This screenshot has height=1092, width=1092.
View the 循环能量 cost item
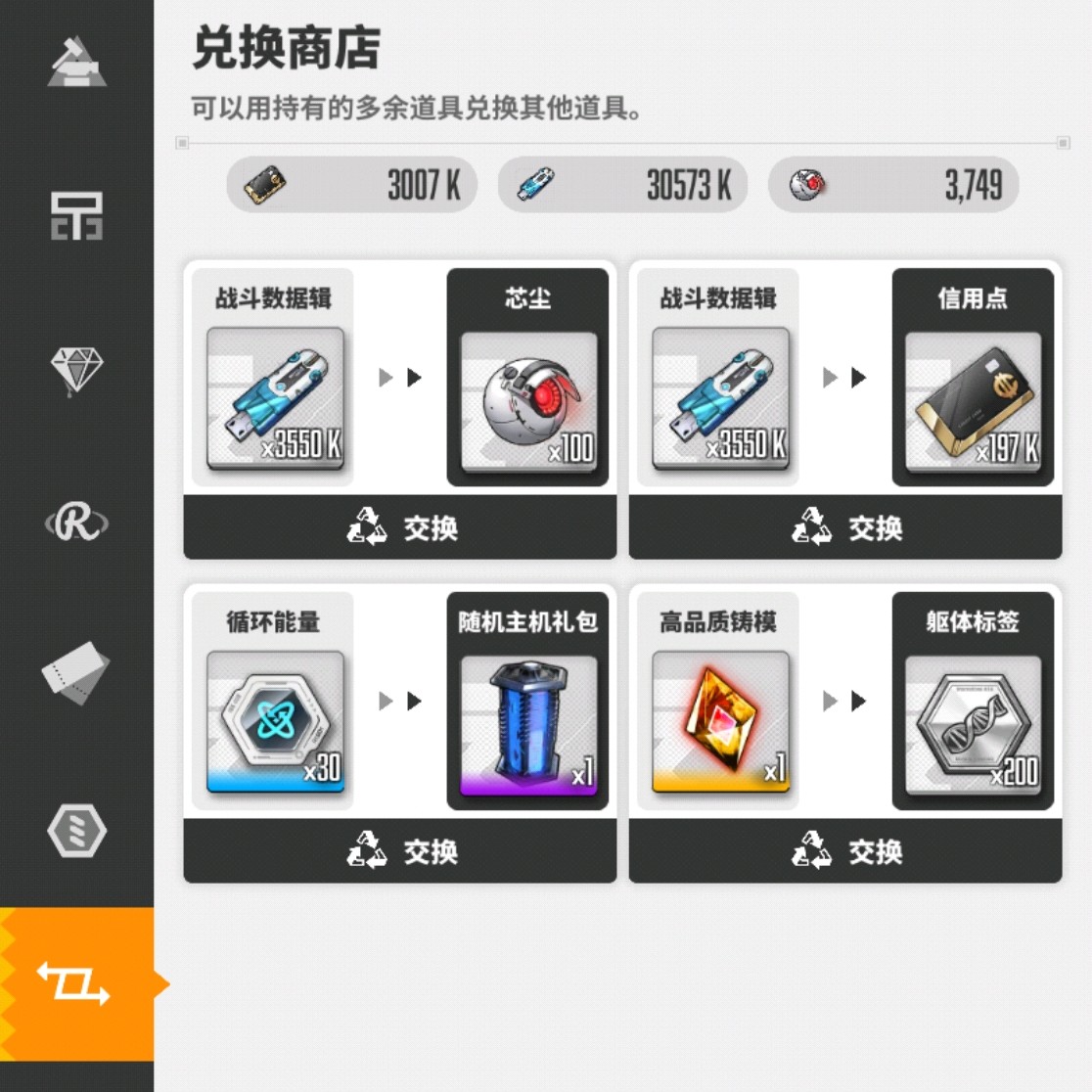pos(275,722)
